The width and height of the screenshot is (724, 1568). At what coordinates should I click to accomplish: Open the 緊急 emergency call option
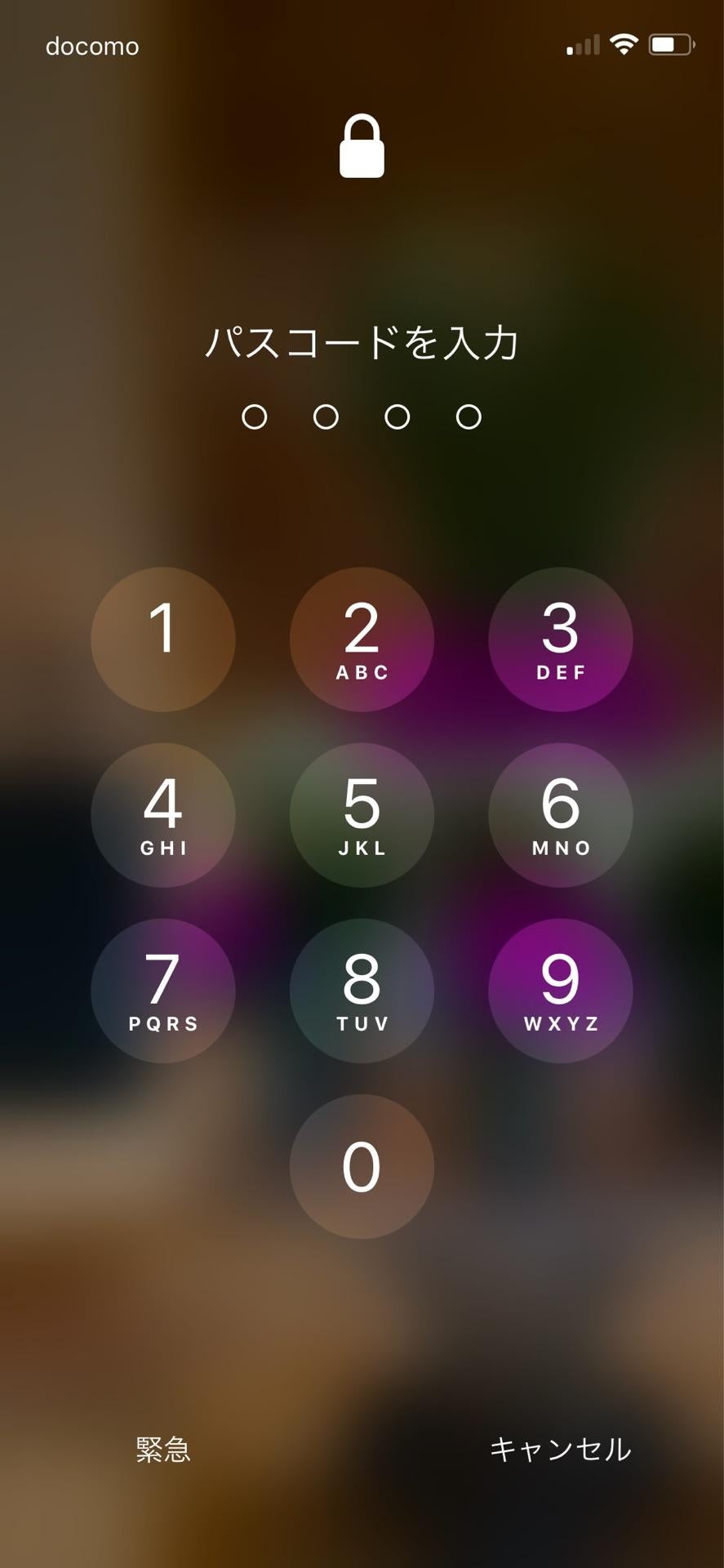click(163, 1450)
